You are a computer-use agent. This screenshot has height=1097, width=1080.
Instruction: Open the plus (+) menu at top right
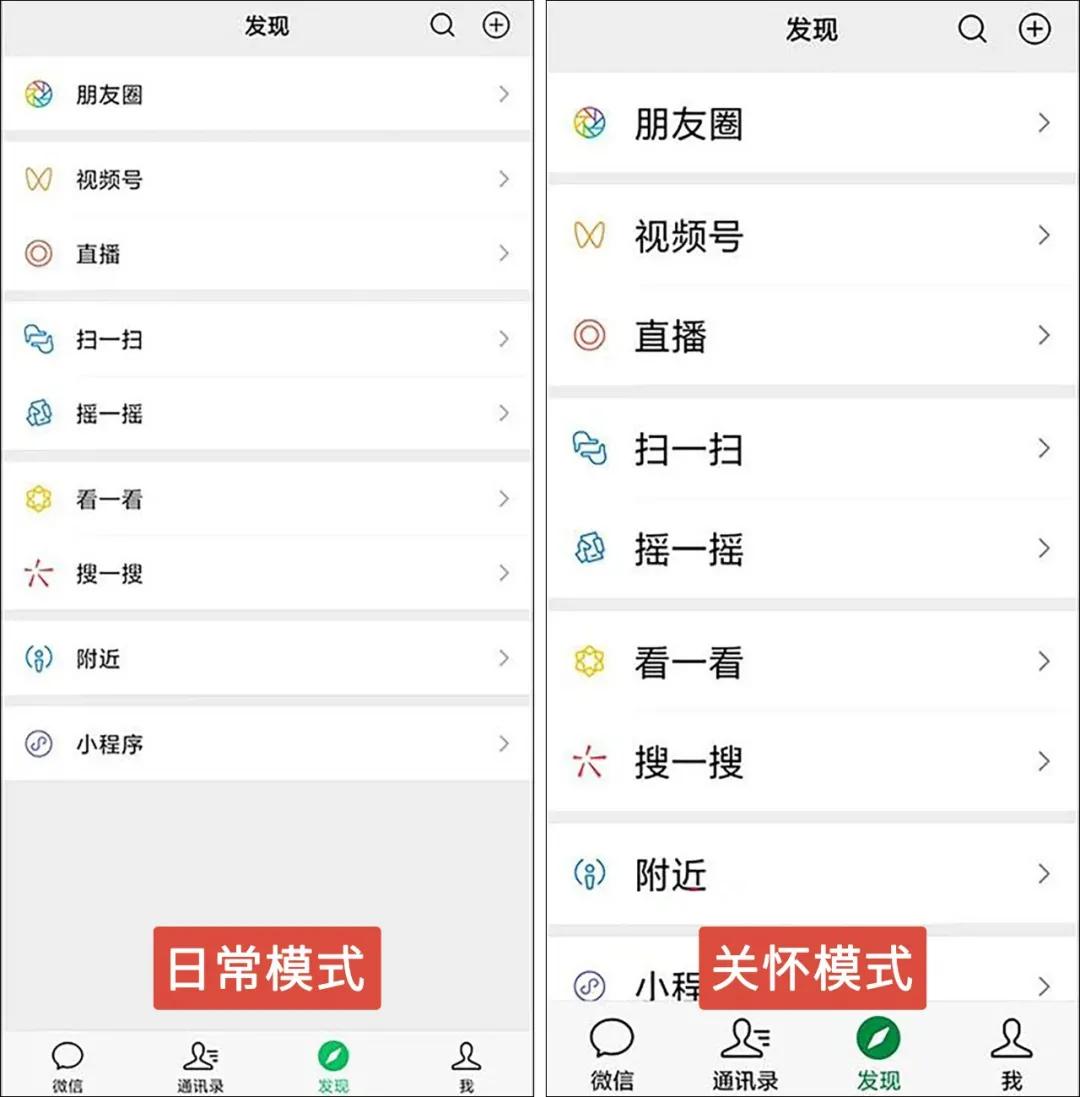pyautogui.click(x=497, y=26)
